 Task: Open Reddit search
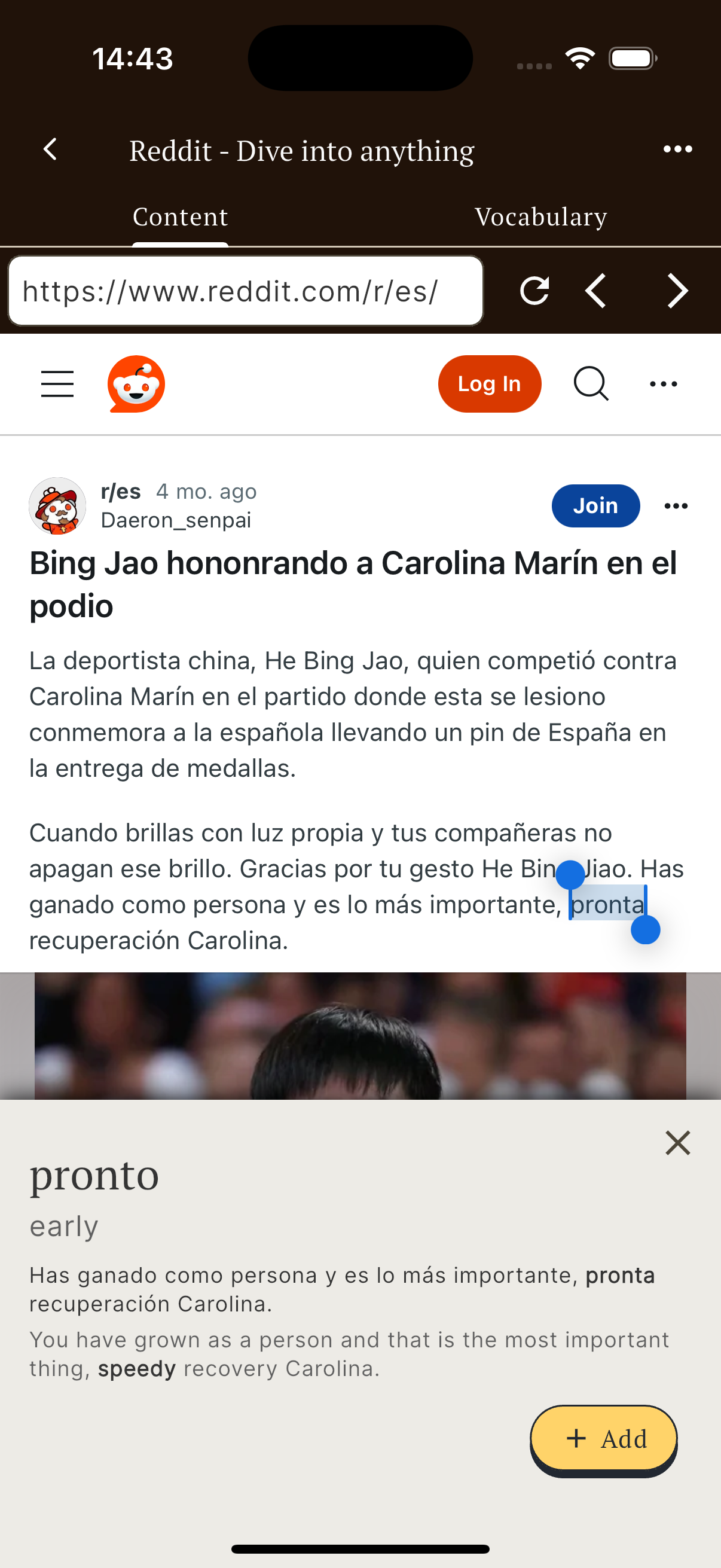point(591,384)
